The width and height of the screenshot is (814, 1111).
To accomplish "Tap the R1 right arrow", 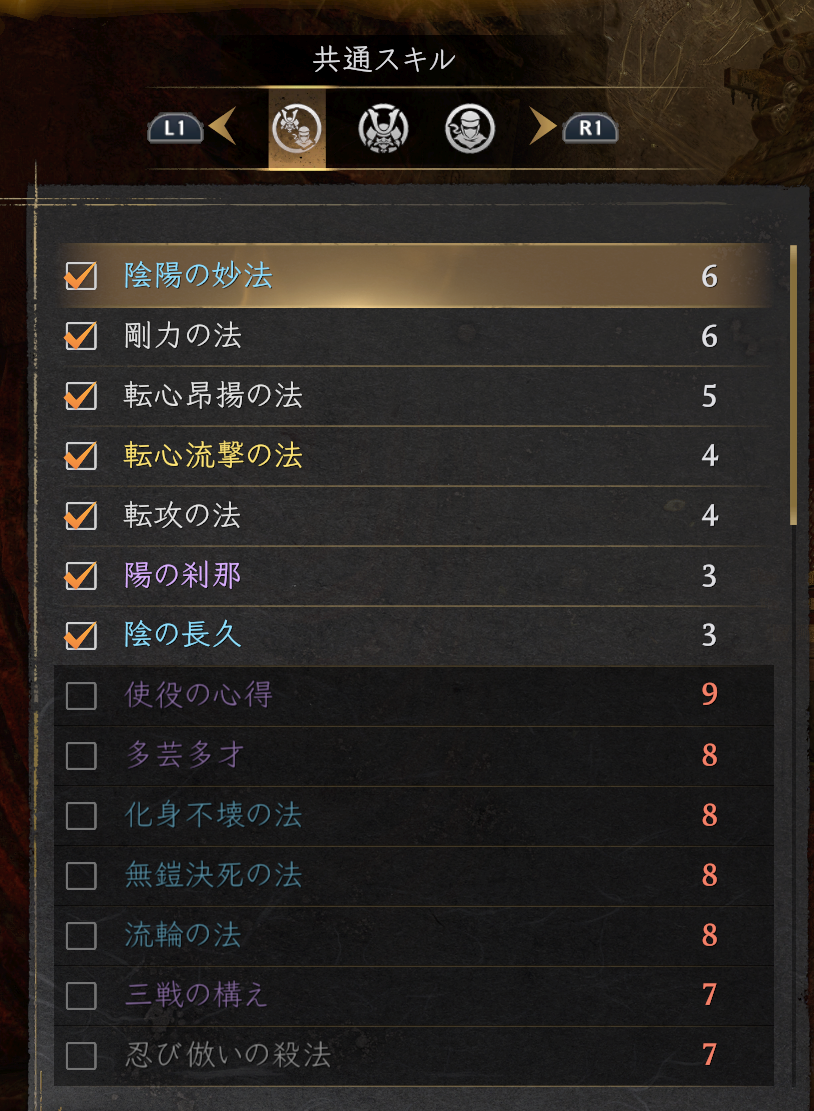I will click(544, 127).
